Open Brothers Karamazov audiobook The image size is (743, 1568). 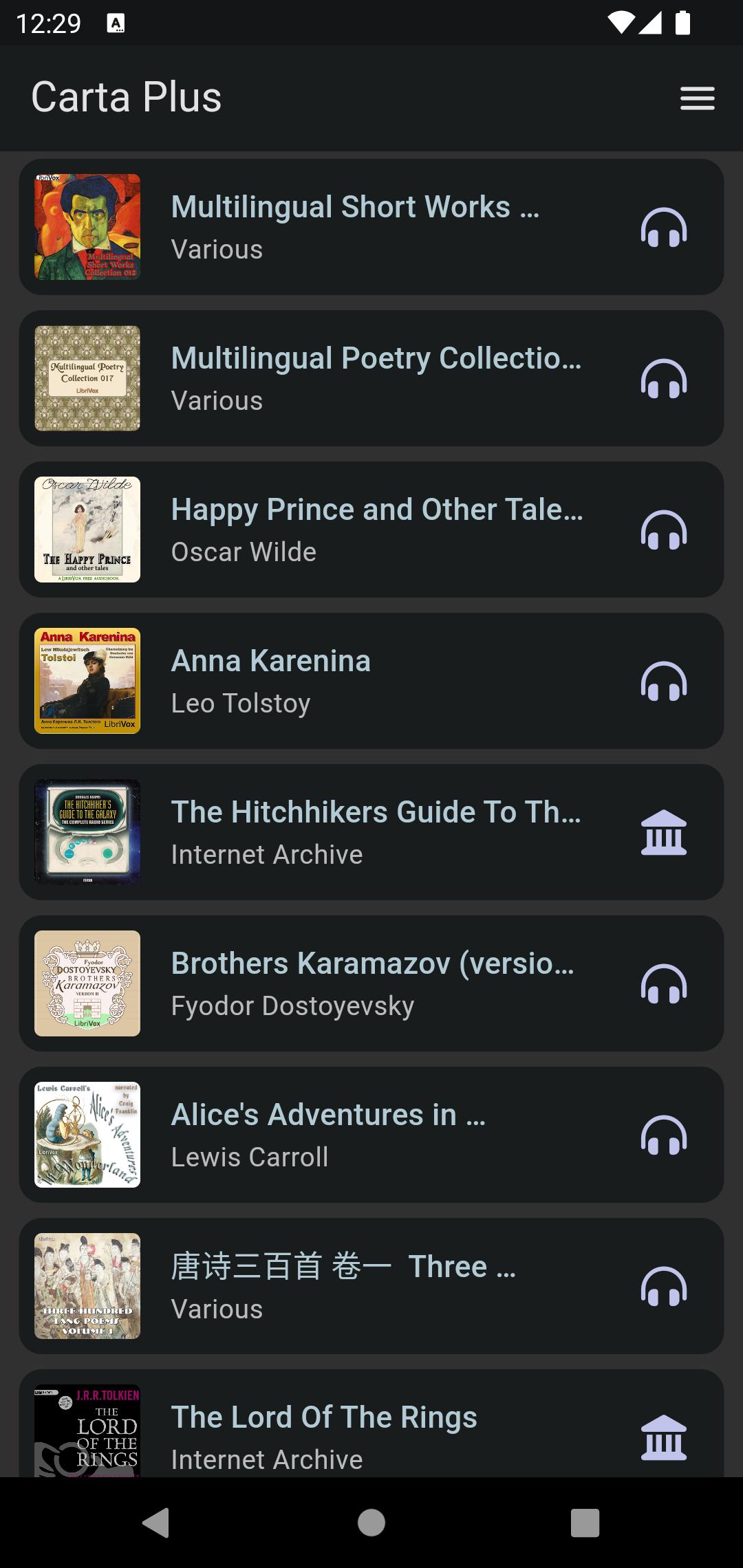point(371,983)
